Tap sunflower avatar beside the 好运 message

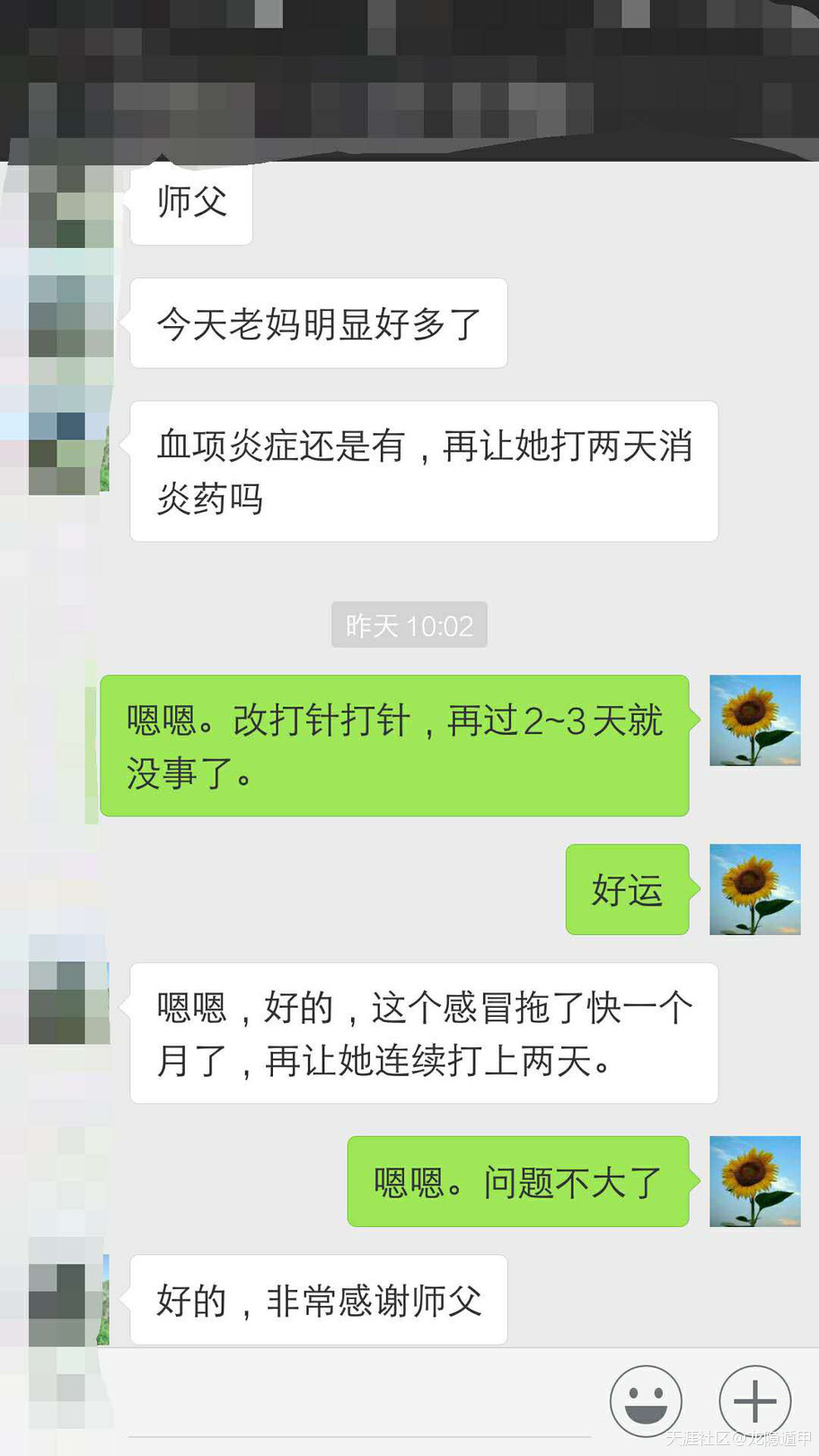(754, 889)
